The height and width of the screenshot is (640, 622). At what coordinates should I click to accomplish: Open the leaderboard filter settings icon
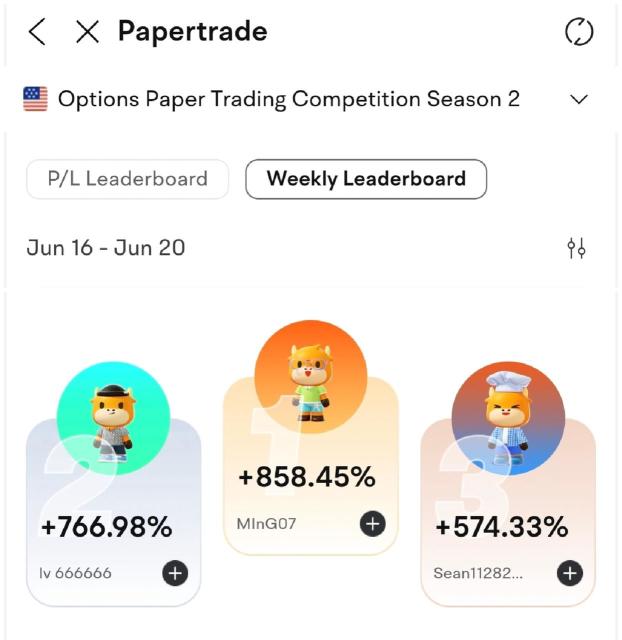576,248
